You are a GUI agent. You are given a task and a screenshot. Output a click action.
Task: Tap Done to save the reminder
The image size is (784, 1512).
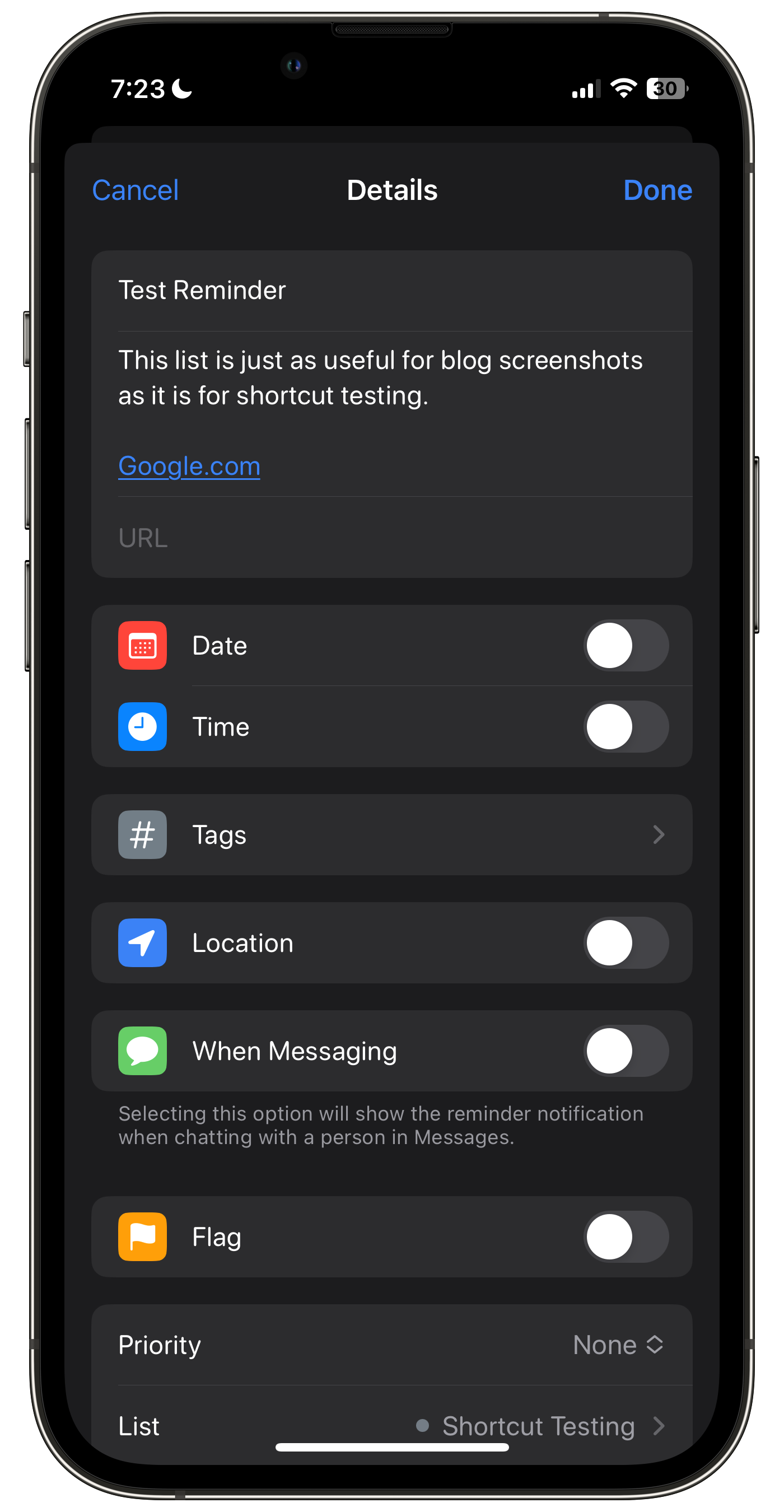click(x=657, y=190)
